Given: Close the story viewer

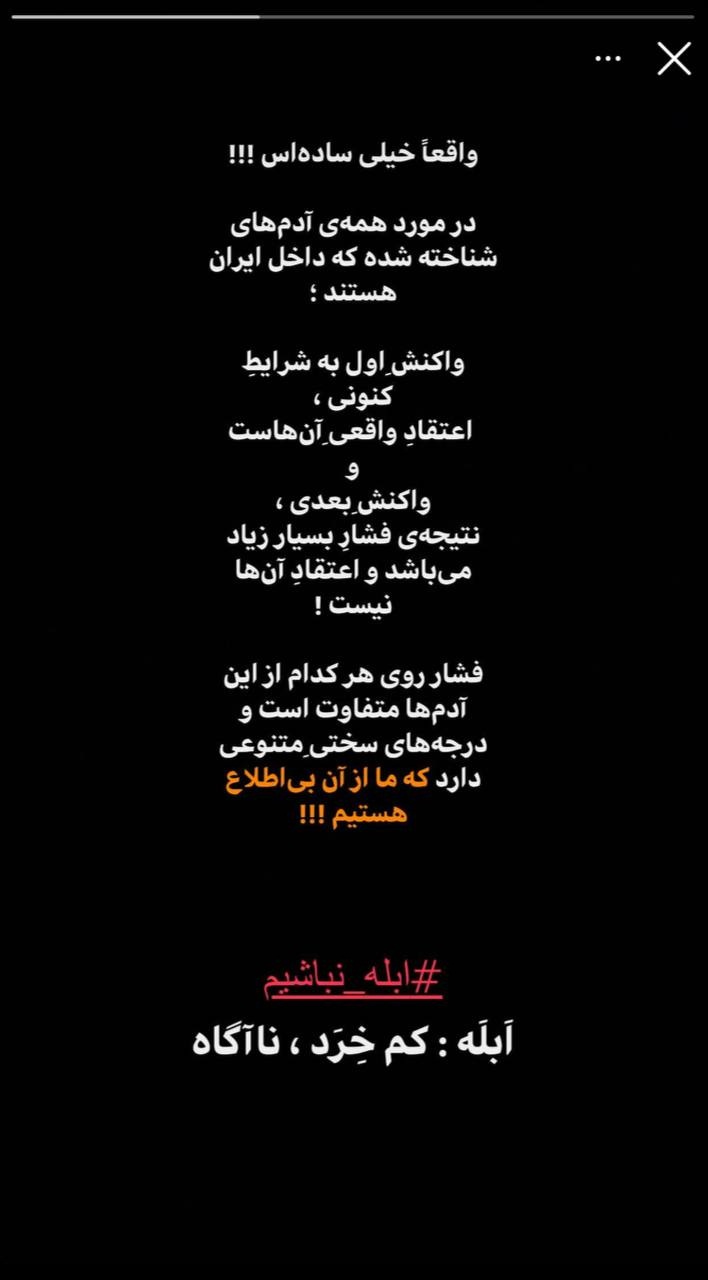Looking at the screenshot, I should coord(674,59).
